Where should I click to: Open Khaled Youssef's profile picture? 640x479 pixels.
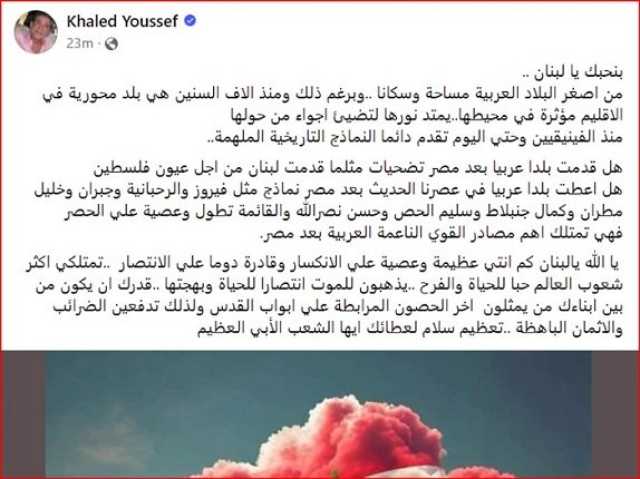tap(34, 33)
